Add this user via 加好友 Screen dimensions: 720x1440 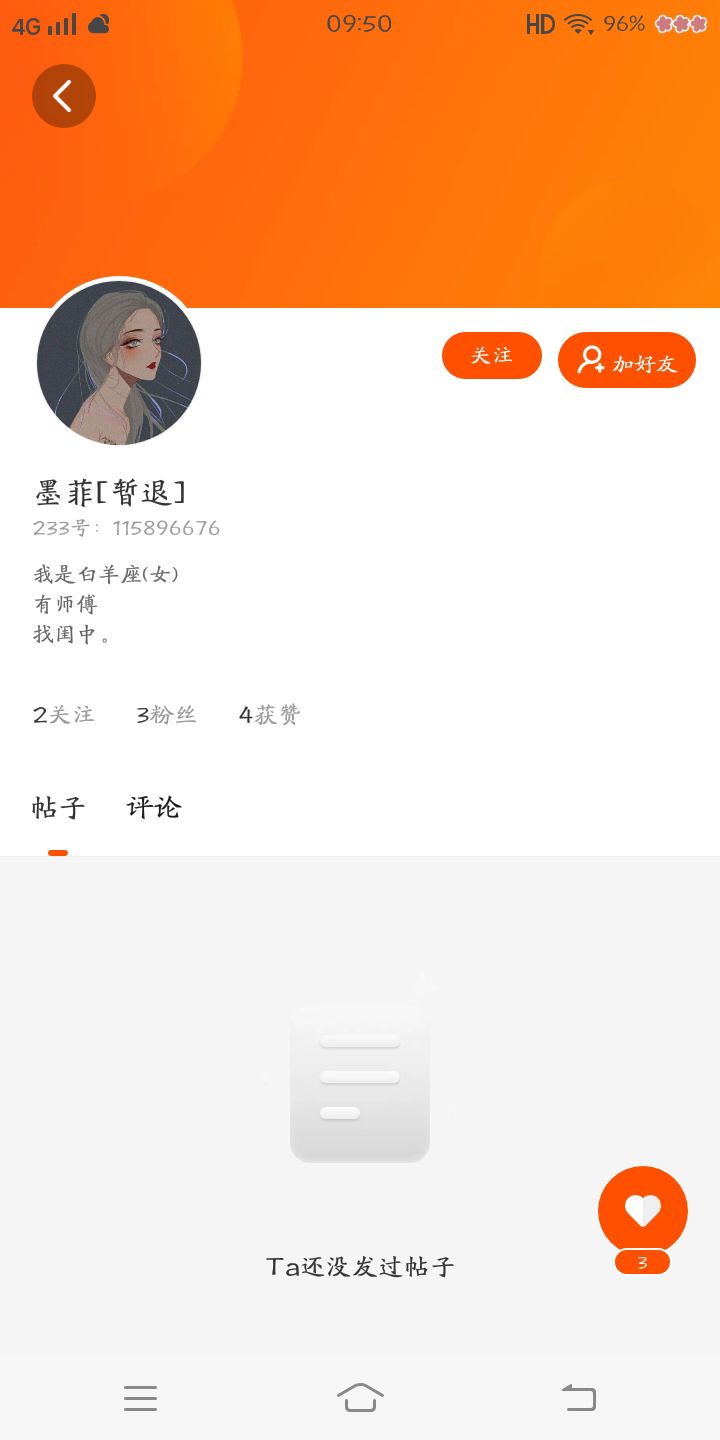coord(627,361)
